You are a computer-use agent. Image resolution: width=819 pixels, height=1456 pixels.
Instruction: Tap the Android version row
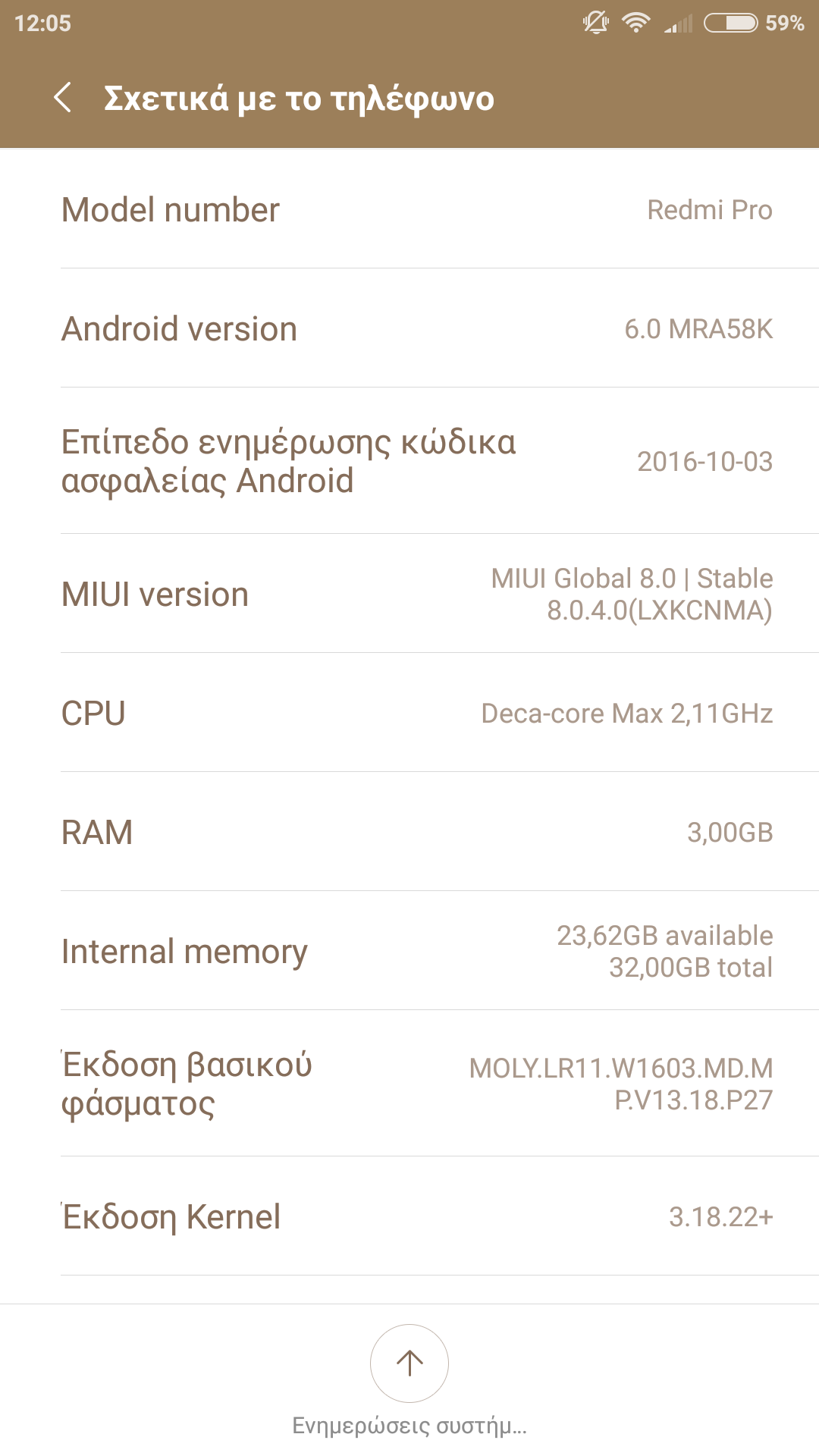(x=409, y=329)
